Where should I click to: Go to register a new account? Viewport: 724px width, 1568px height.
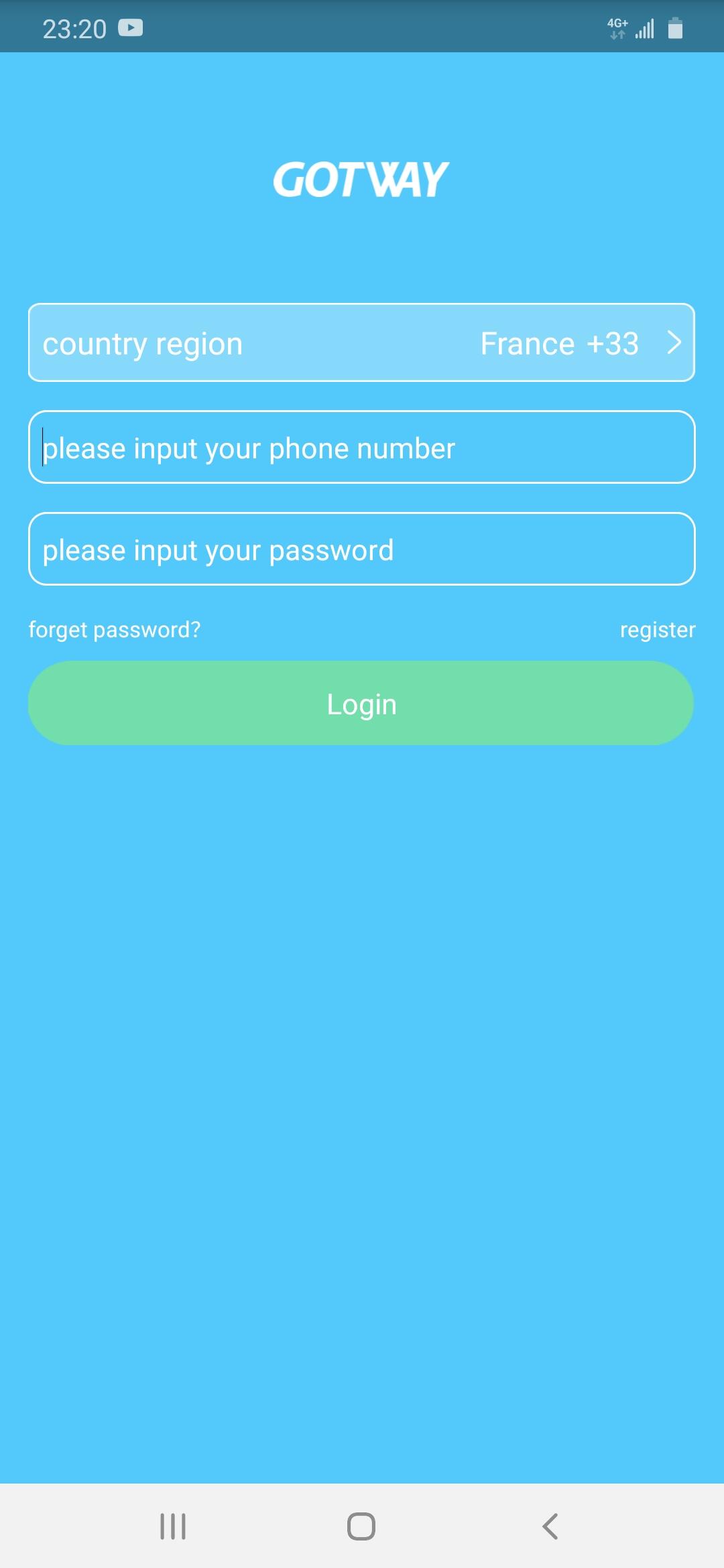[658, 629]
